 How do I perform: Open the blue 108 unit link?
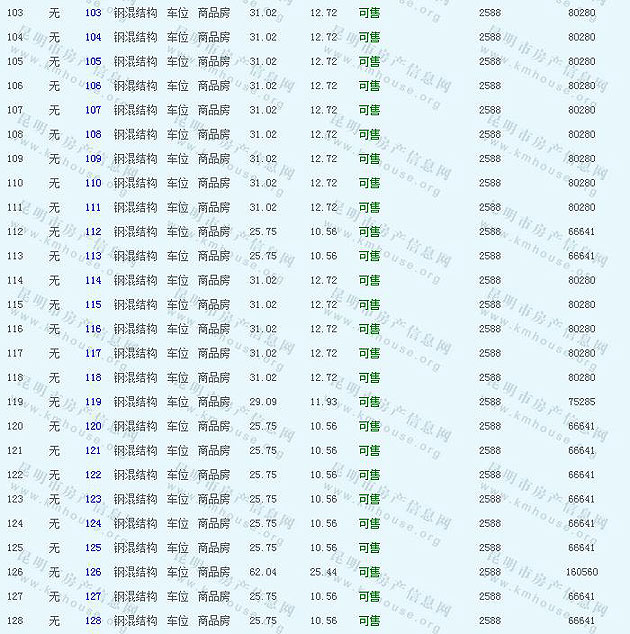(93, 135)
